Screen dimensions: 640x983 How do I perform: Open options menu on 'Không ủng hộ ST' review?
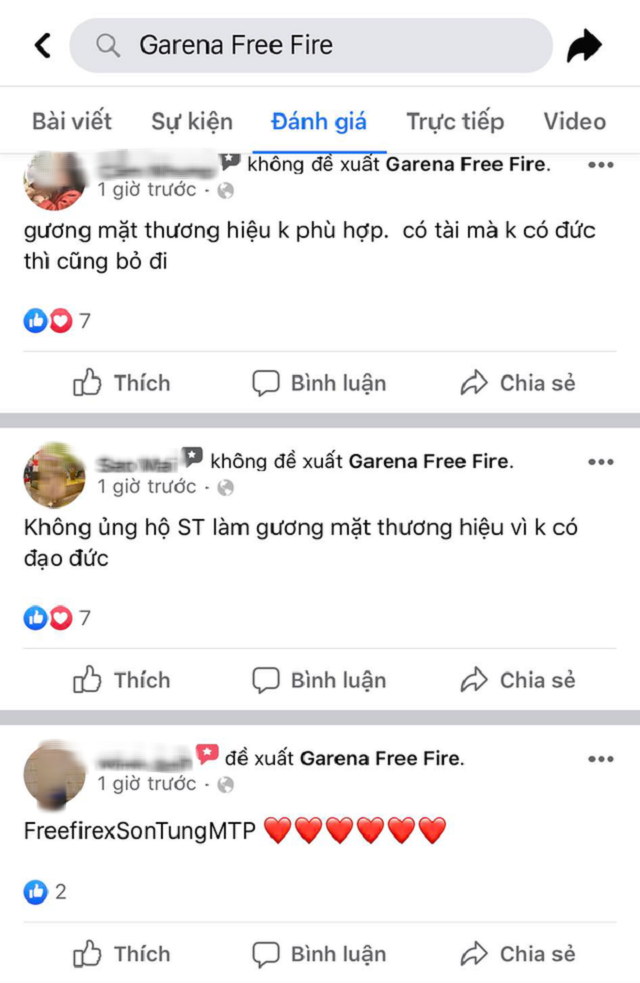[600, 462]
